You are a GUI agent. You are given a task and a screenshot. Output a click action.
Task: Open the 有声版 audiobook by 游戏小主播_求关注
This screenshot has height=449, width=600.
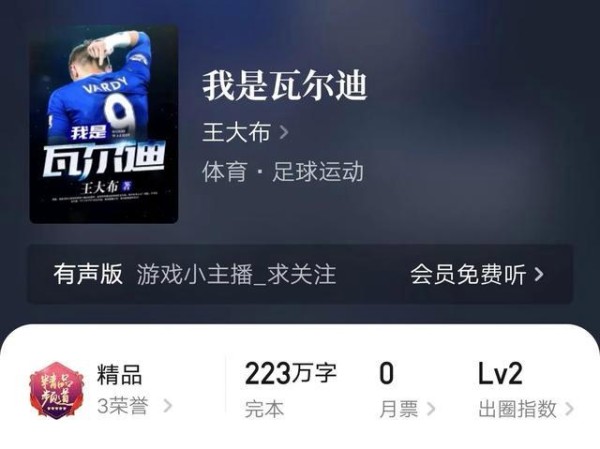[x=195, y=275]
